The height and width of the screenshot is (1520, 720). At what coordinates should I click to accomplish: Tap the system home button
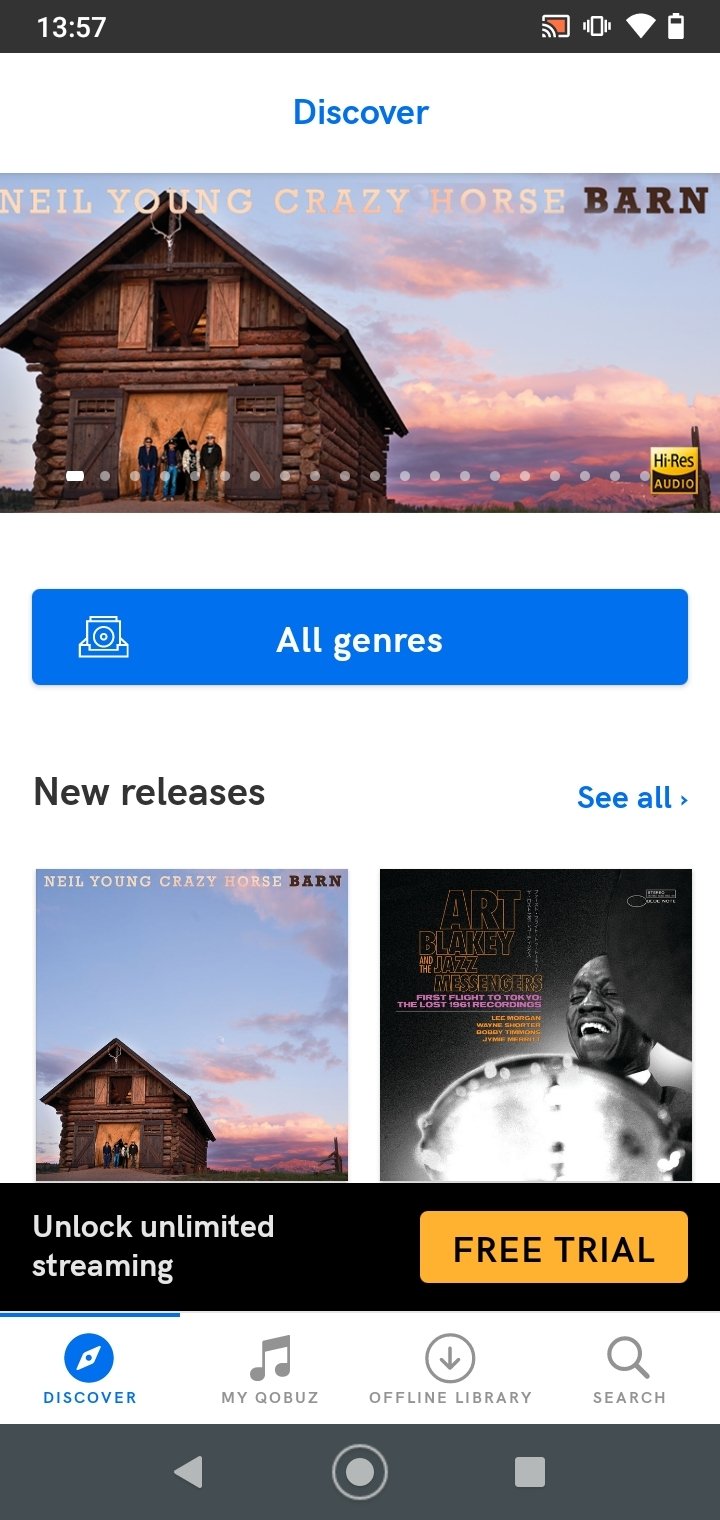click(360, 1472)
